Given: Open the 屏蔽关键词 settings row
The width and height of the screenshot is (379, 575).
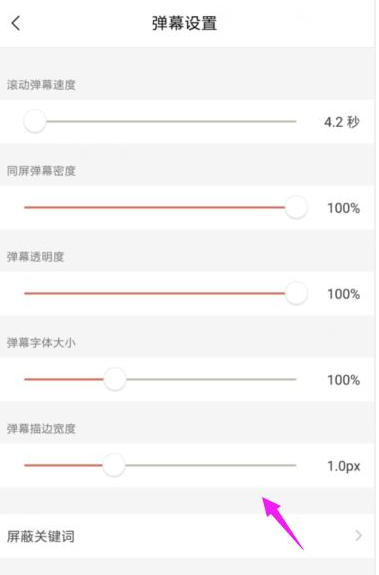Looking at the screenshot, I should [187, 536].
